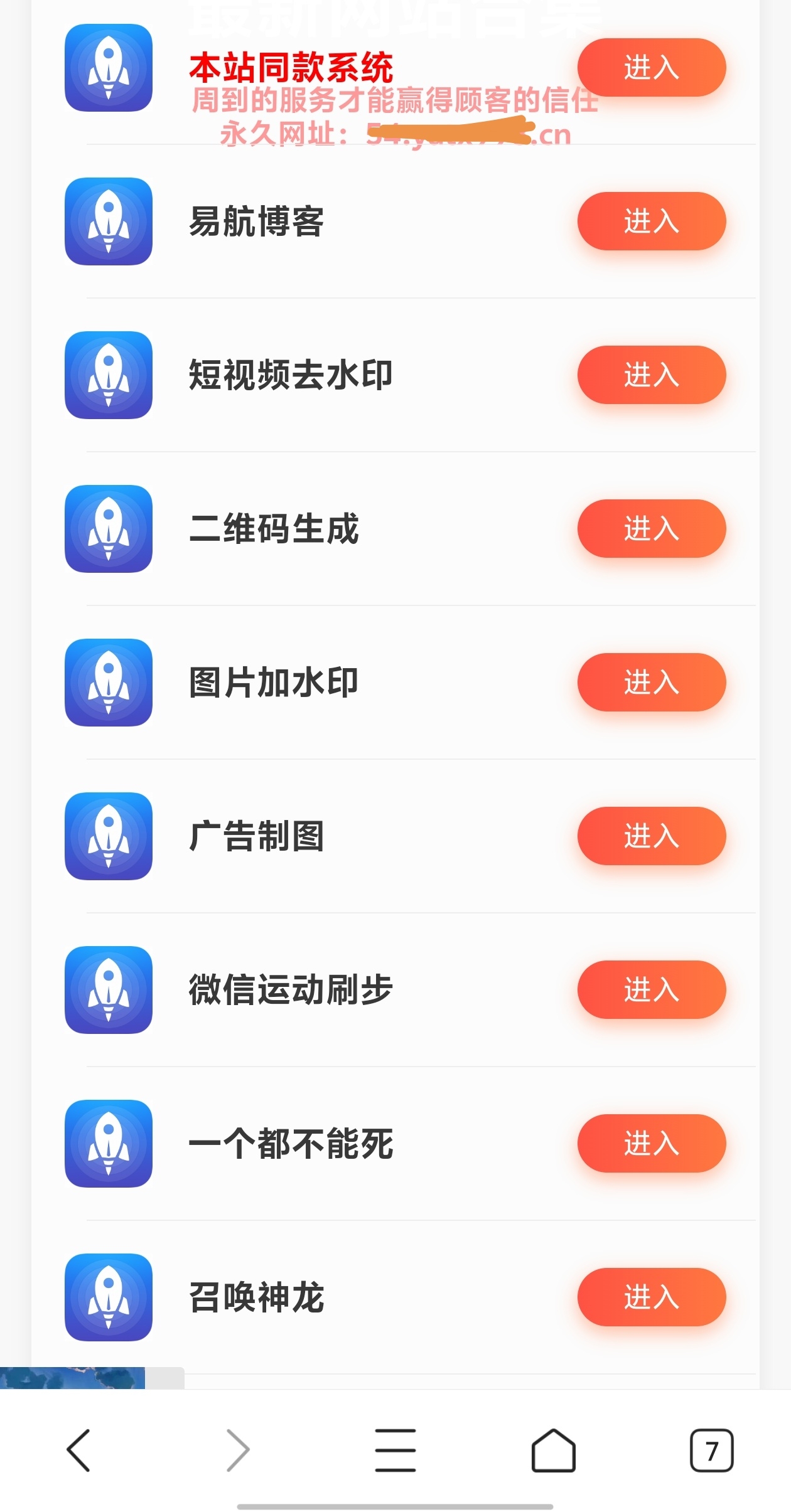Open the game 一个都不能死
791x1512 pixels.
651,1144
